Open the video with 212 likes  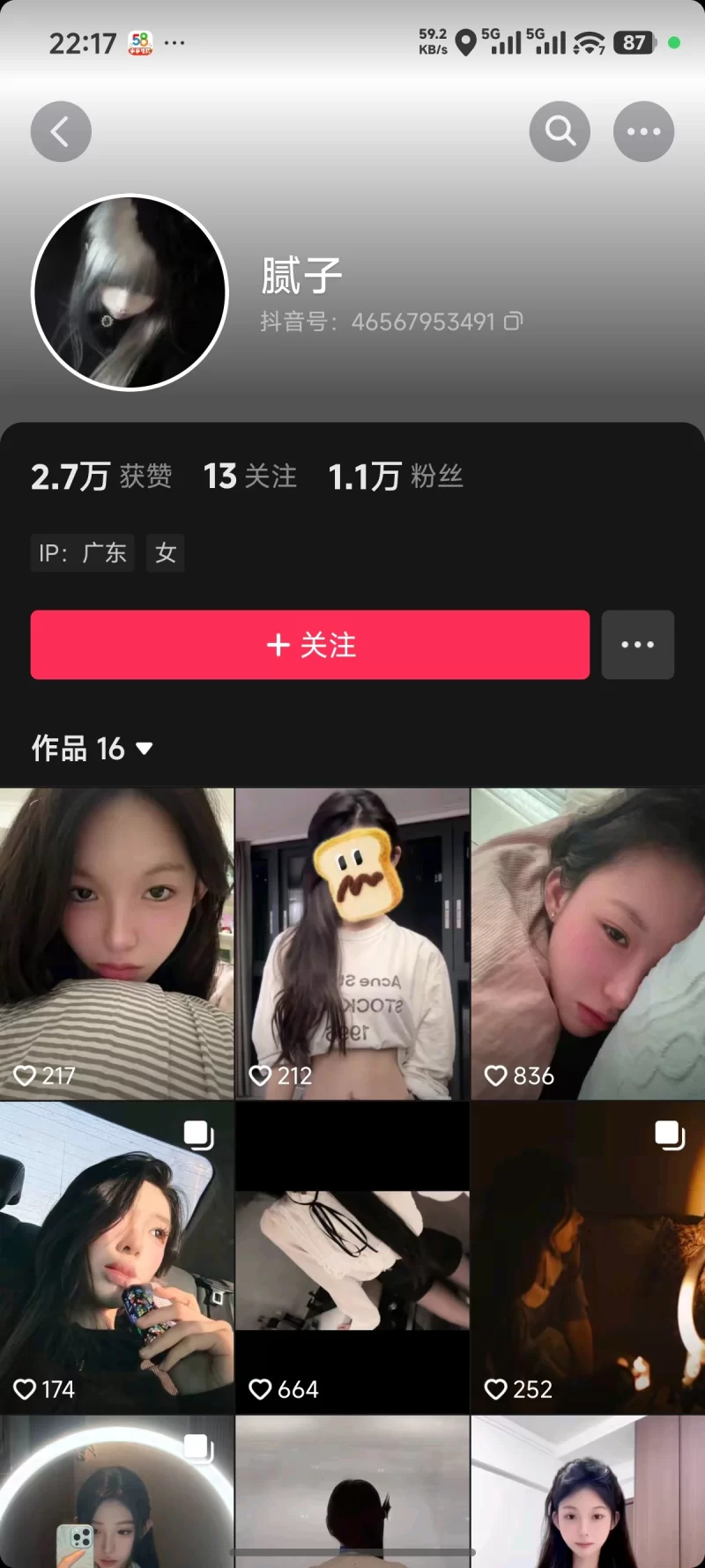[352, 943]
